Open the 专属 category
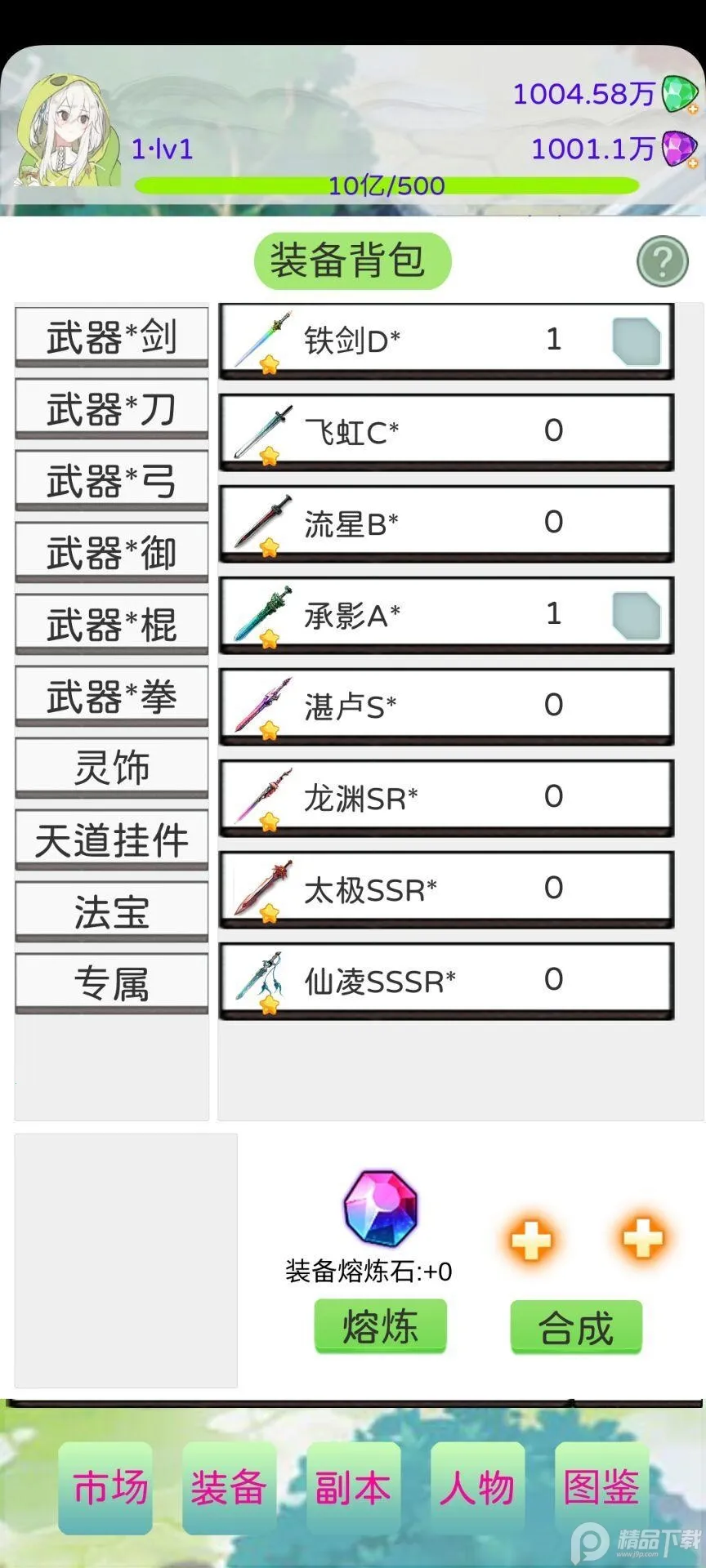The width and height of the screenshot is (706, 1568). 112,983
